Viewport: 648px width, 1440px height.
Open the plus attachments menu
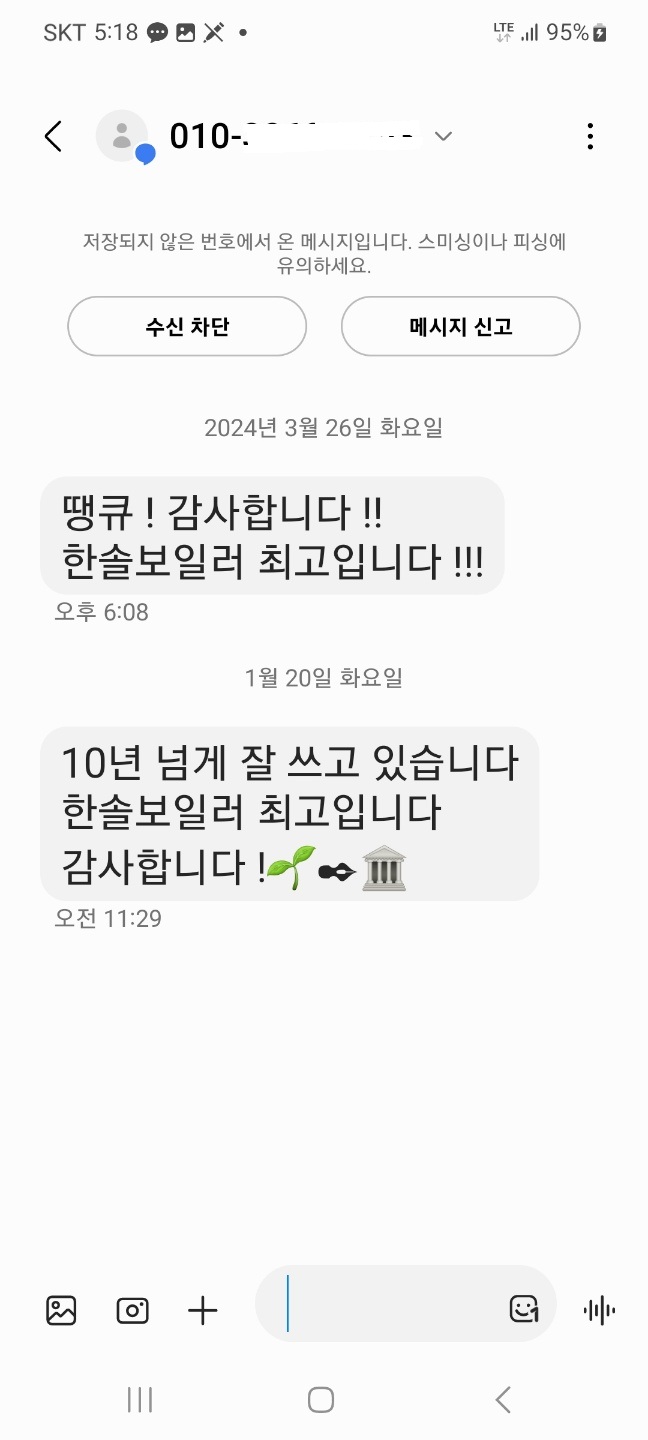(203, 1310)
